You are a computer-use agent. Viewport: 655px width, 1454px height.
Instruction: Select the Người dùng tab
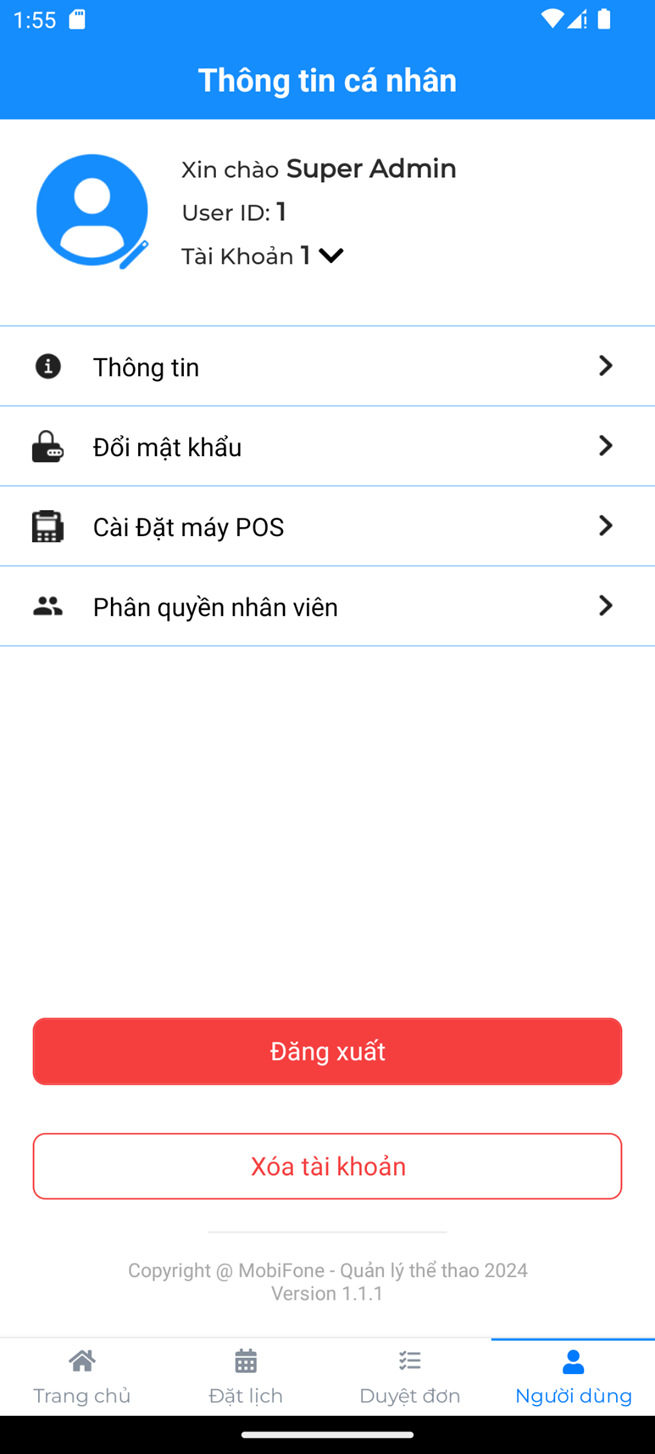[x=573, y=1377]
